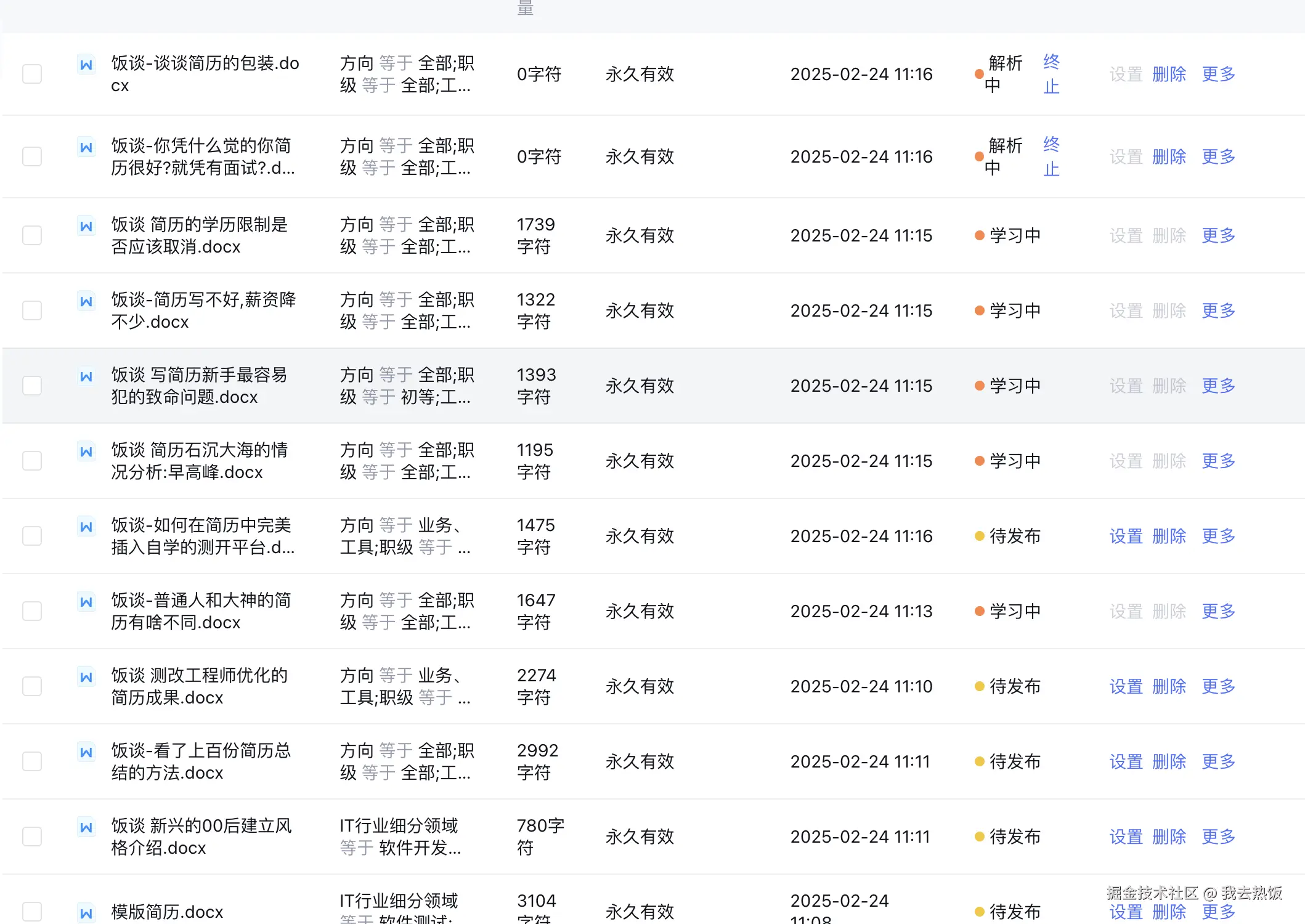Delete 饭谈-谈谈简历的包装.docx
1305x924 pixels.
1169,74
